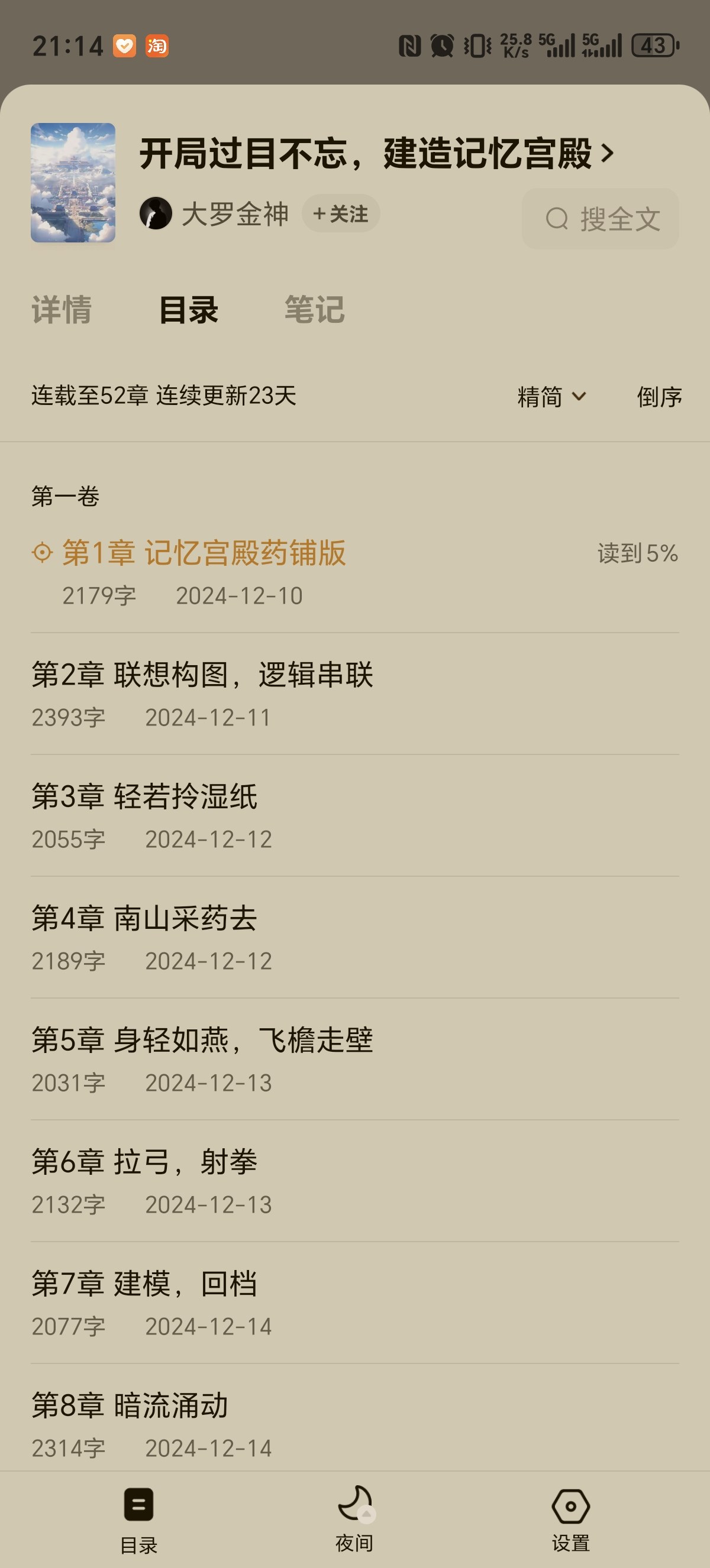The width and height of the screenshot is (710, 1568).
Task: Open 第8章 暗流涌动
Action: click(x=130, y=1405)
